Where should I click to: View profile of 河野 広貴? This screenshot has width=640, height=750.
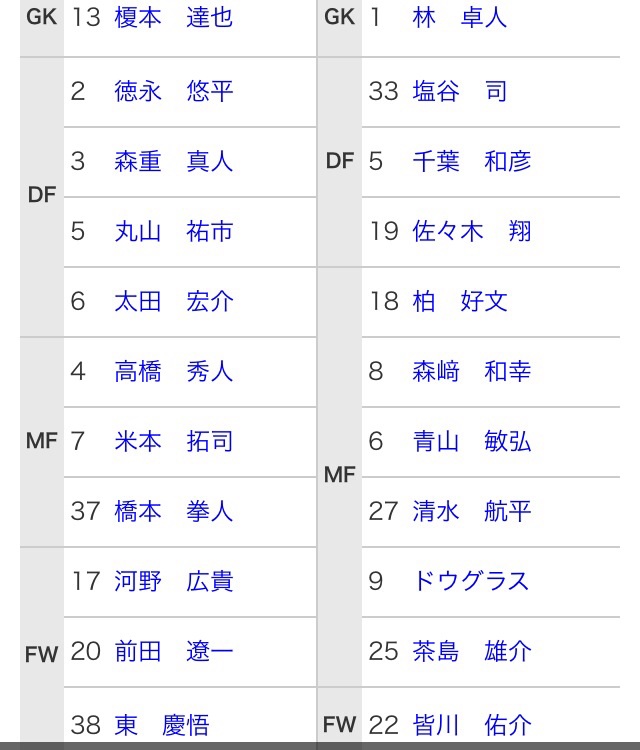pyautogui.click(x=173, y=581)
